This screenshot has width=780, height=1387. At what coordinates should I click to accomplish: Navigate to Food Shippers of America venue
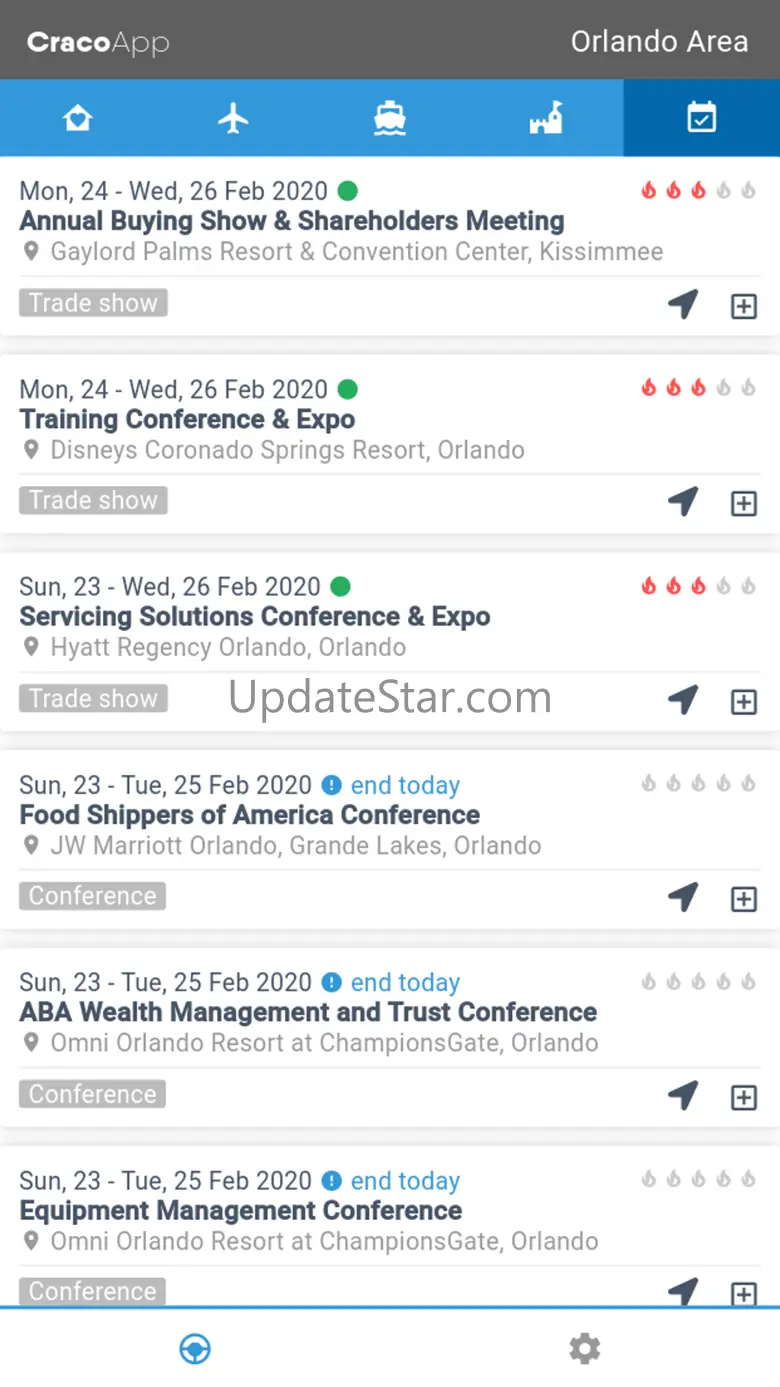pos(683,897)
